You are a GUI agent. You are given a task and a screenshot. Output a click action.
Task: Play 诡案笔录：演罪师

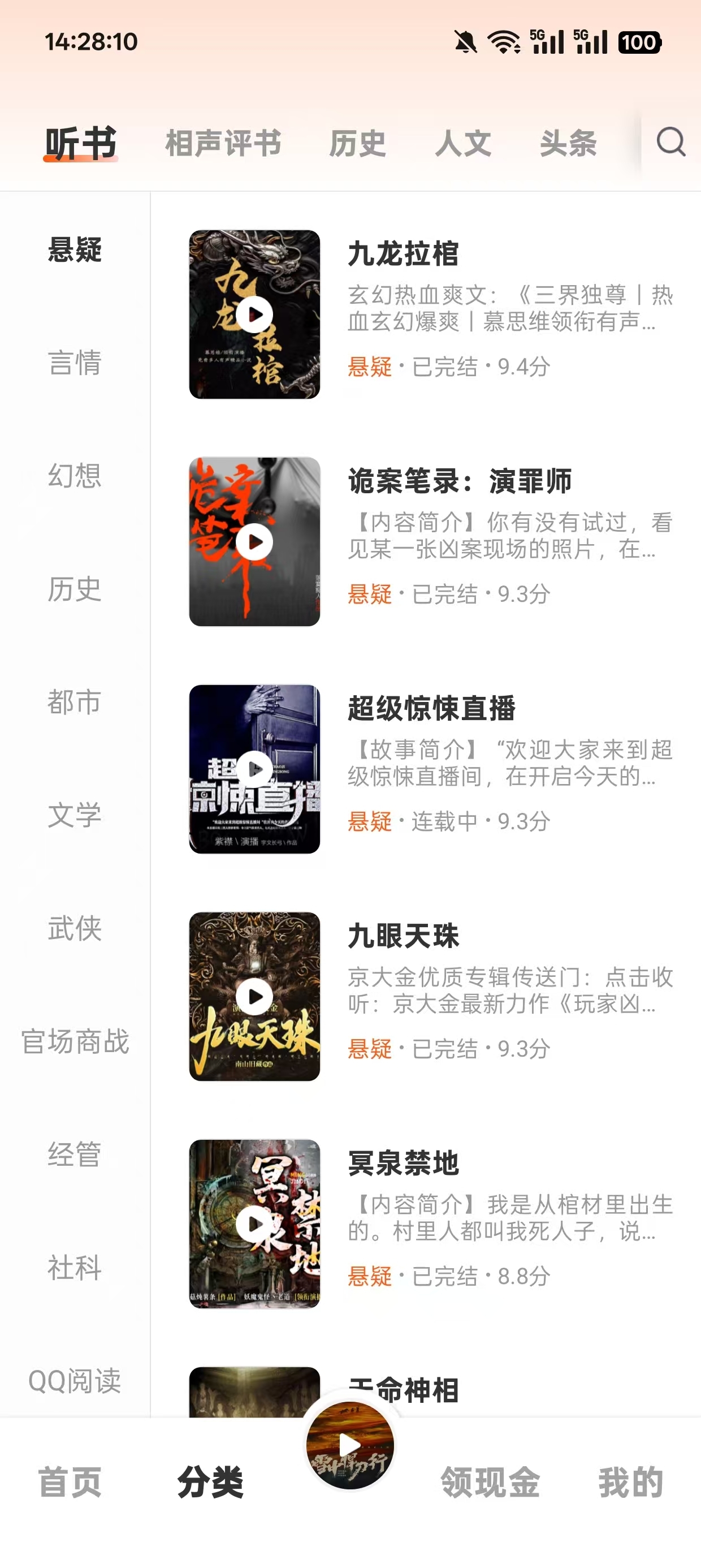254,541
